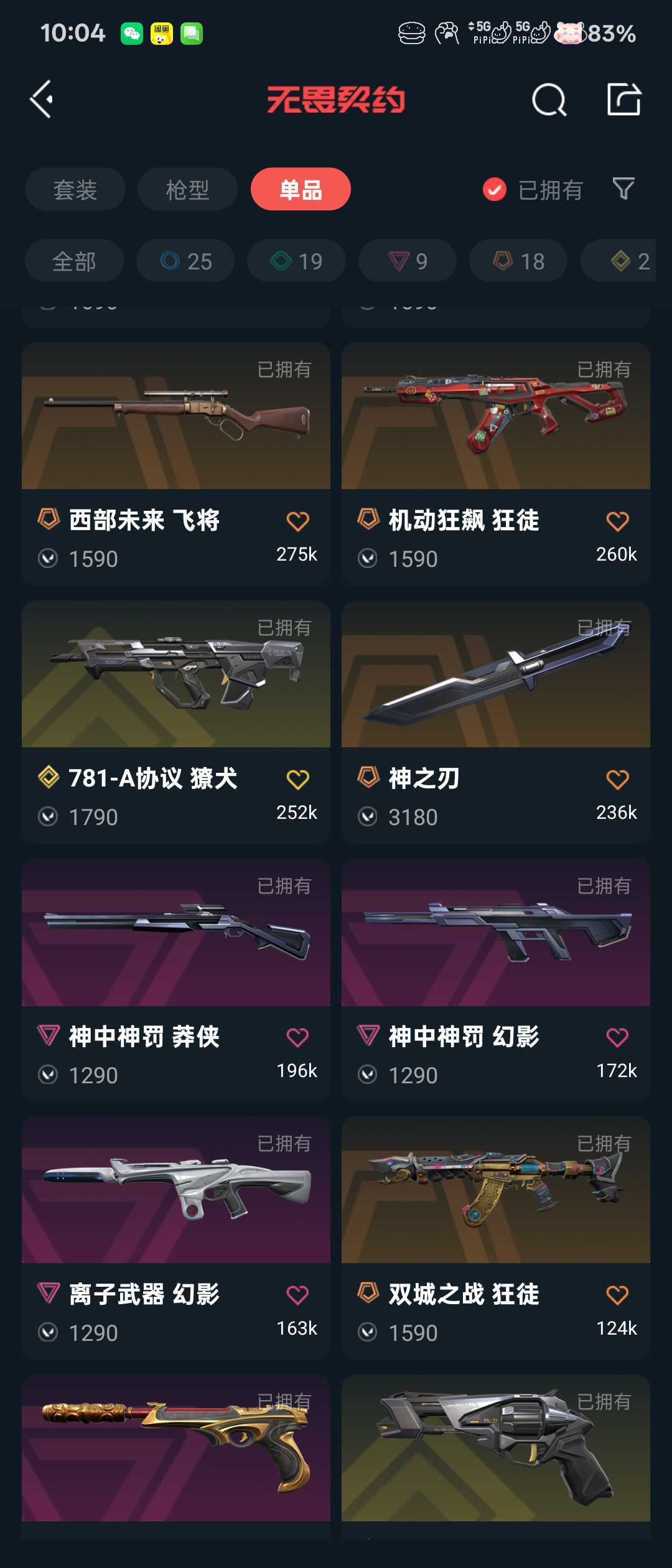Go back using the top-left arrow
Viewport: 672px width, 1568px height.
tap(42, 100)
